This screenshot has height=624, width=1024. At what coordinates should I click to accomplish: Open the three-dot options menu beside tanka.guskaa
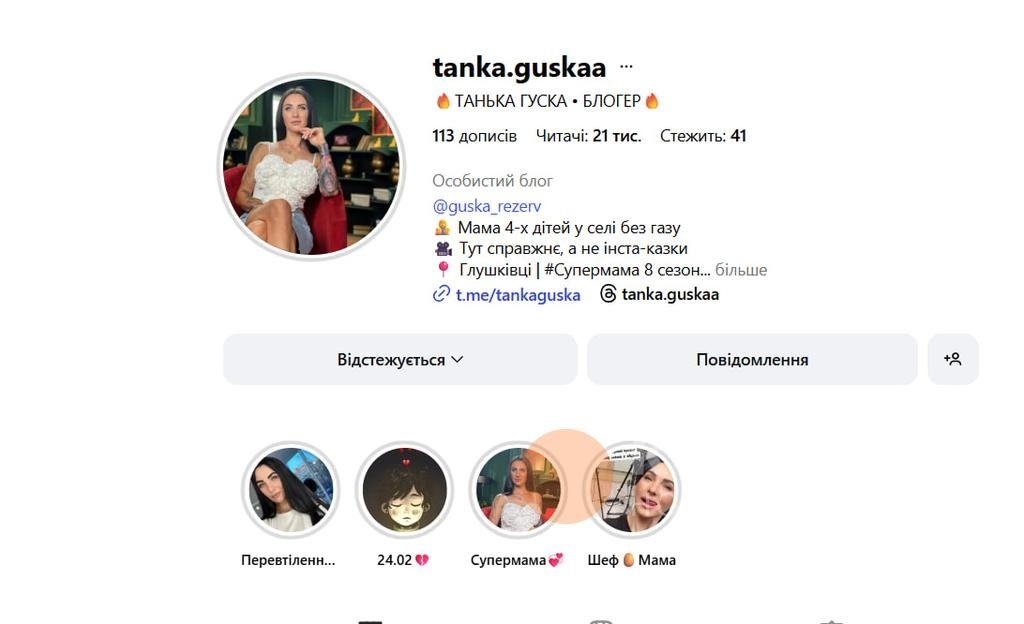[x=626, y=67]
